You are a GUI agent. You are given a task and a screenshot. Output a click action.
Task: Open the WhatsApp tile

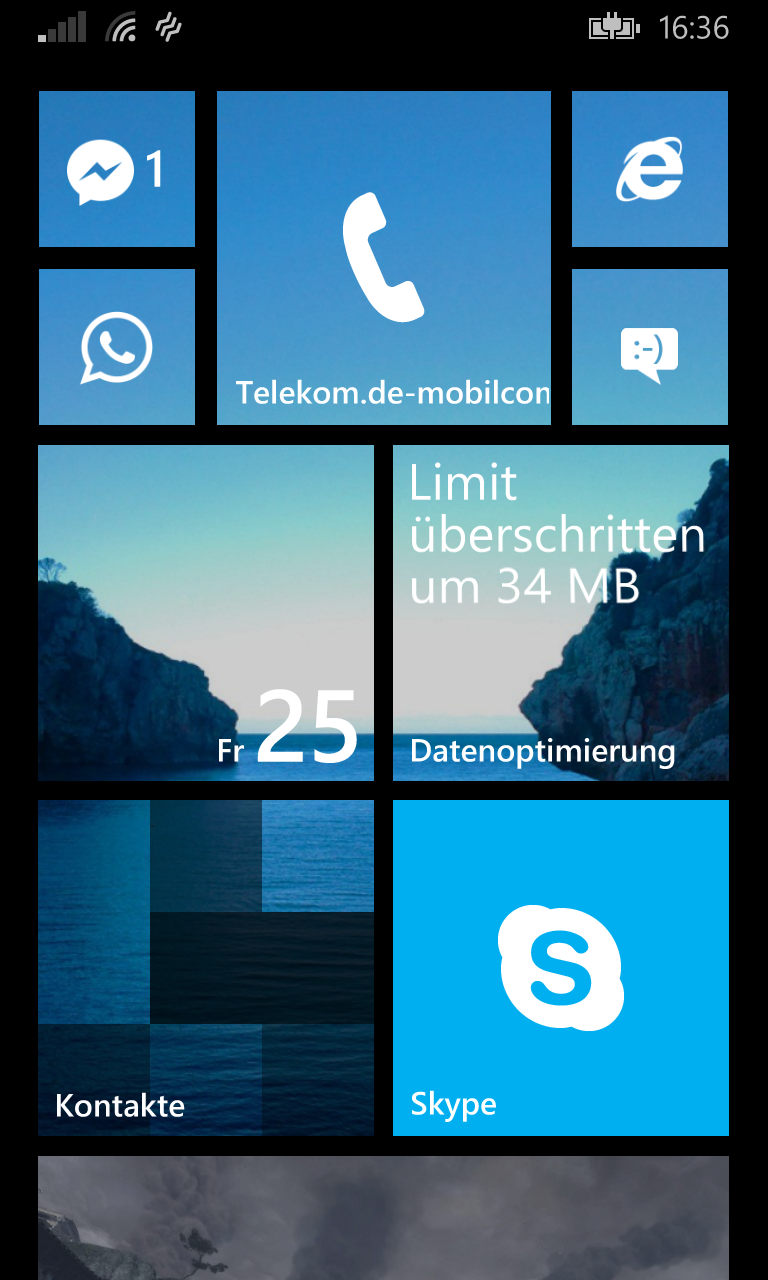116,347
